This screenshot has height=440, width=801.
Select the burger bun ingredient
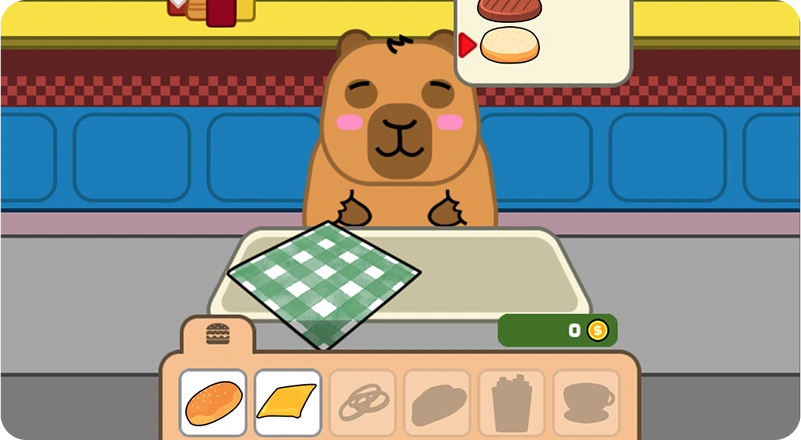point(213,403)
